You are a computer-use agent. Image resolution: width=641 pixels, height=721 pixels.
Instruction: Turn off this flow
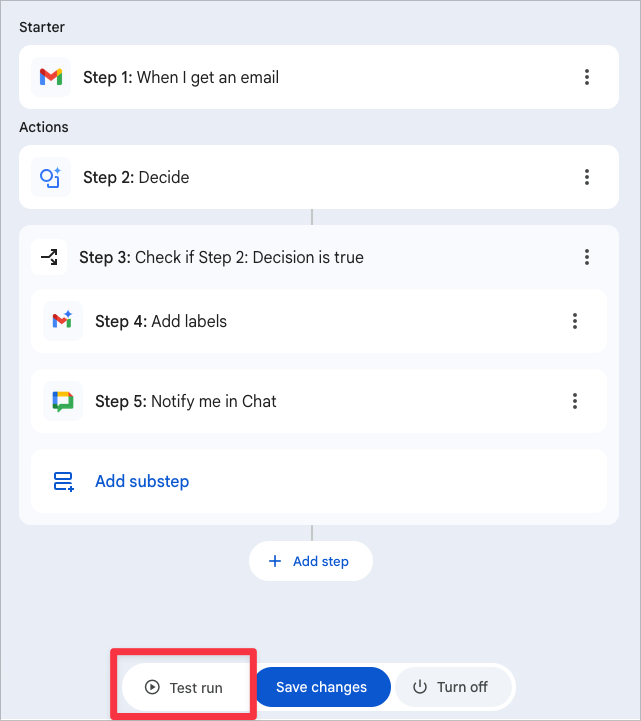coord(451,687)
